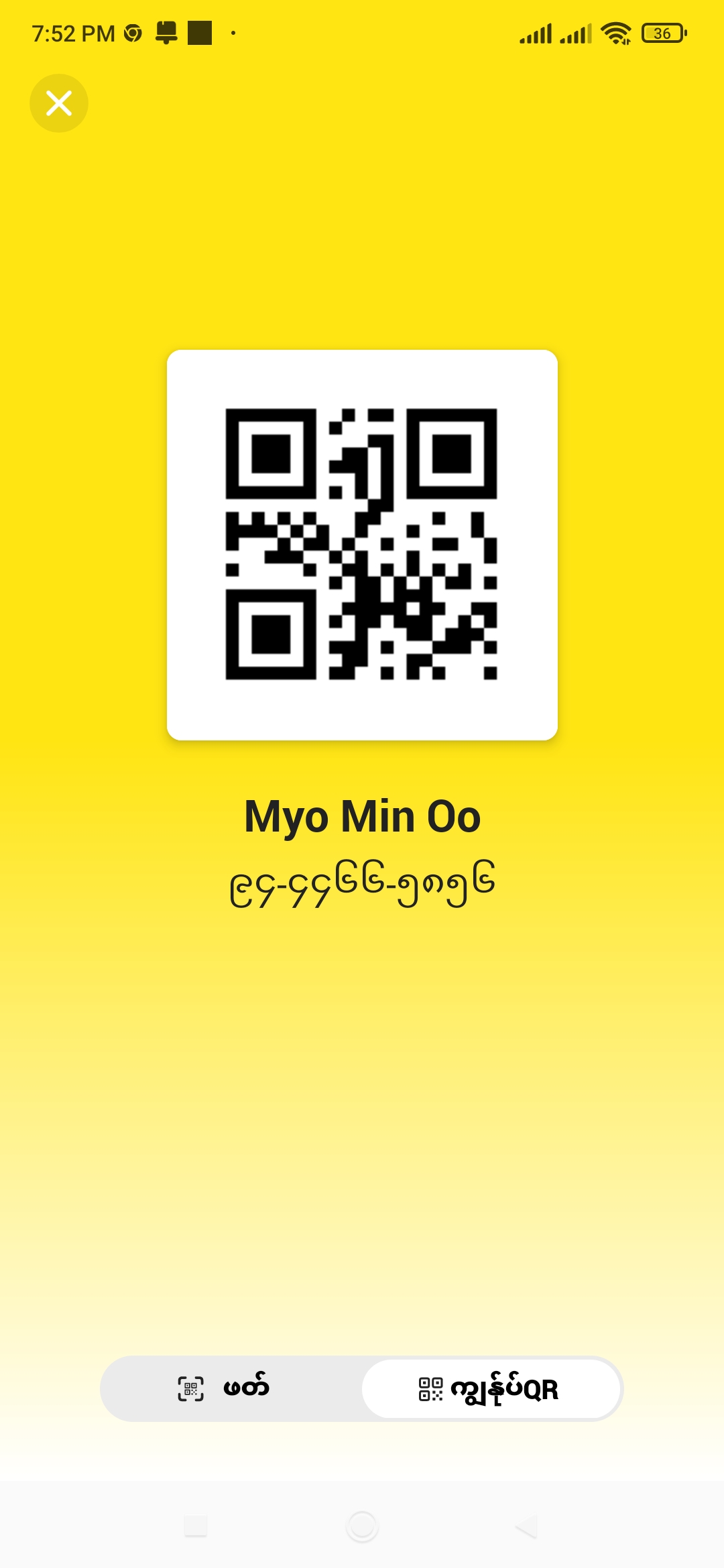Image resolution: width=724 pixels, height=1568 pixels.
Task: Close the QR code screen
Action: pos(59,103)
